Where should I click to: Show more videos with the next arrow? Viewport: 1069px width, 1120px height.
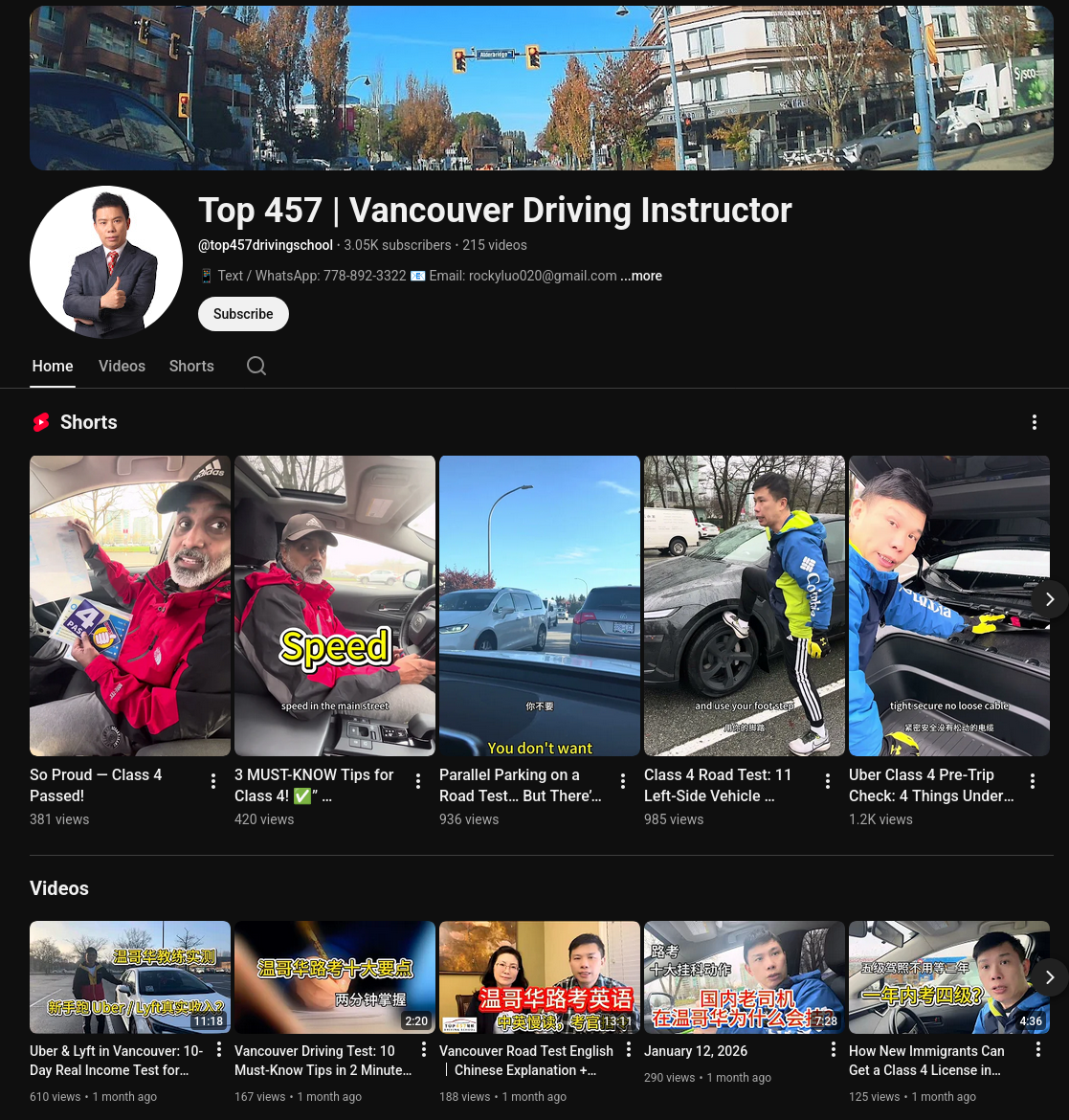[1049, 977]
